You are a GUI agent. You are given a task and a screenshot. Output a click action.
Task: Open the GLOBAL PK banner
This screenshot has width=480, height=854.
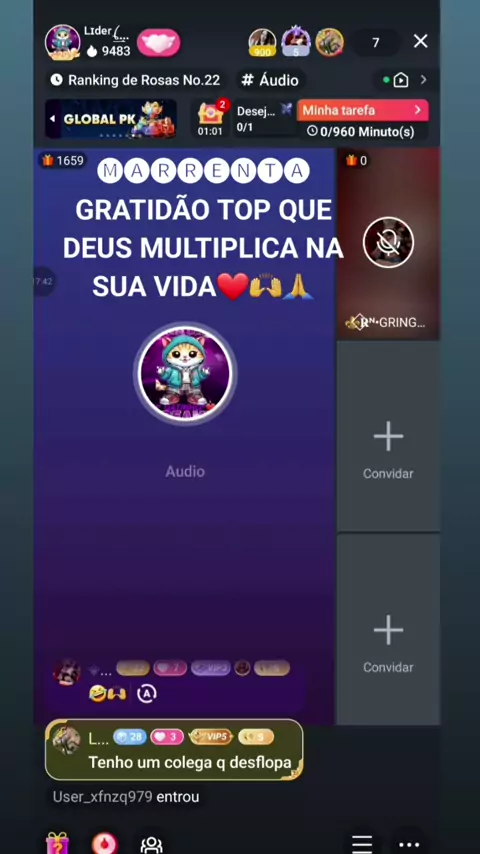pyautogui.click(x=111, y=119)
